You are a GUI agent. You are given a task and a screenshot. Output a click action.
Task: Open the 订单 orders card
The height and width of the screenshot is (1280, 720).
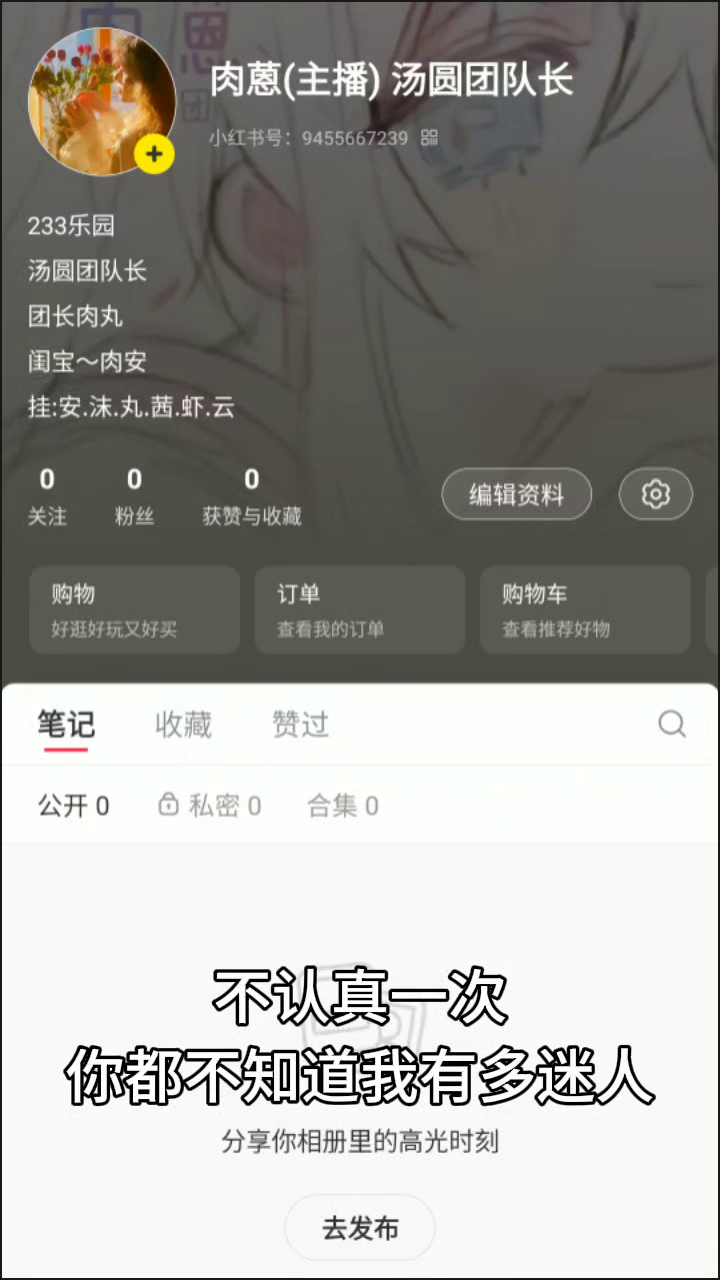(x=360, y=610)
